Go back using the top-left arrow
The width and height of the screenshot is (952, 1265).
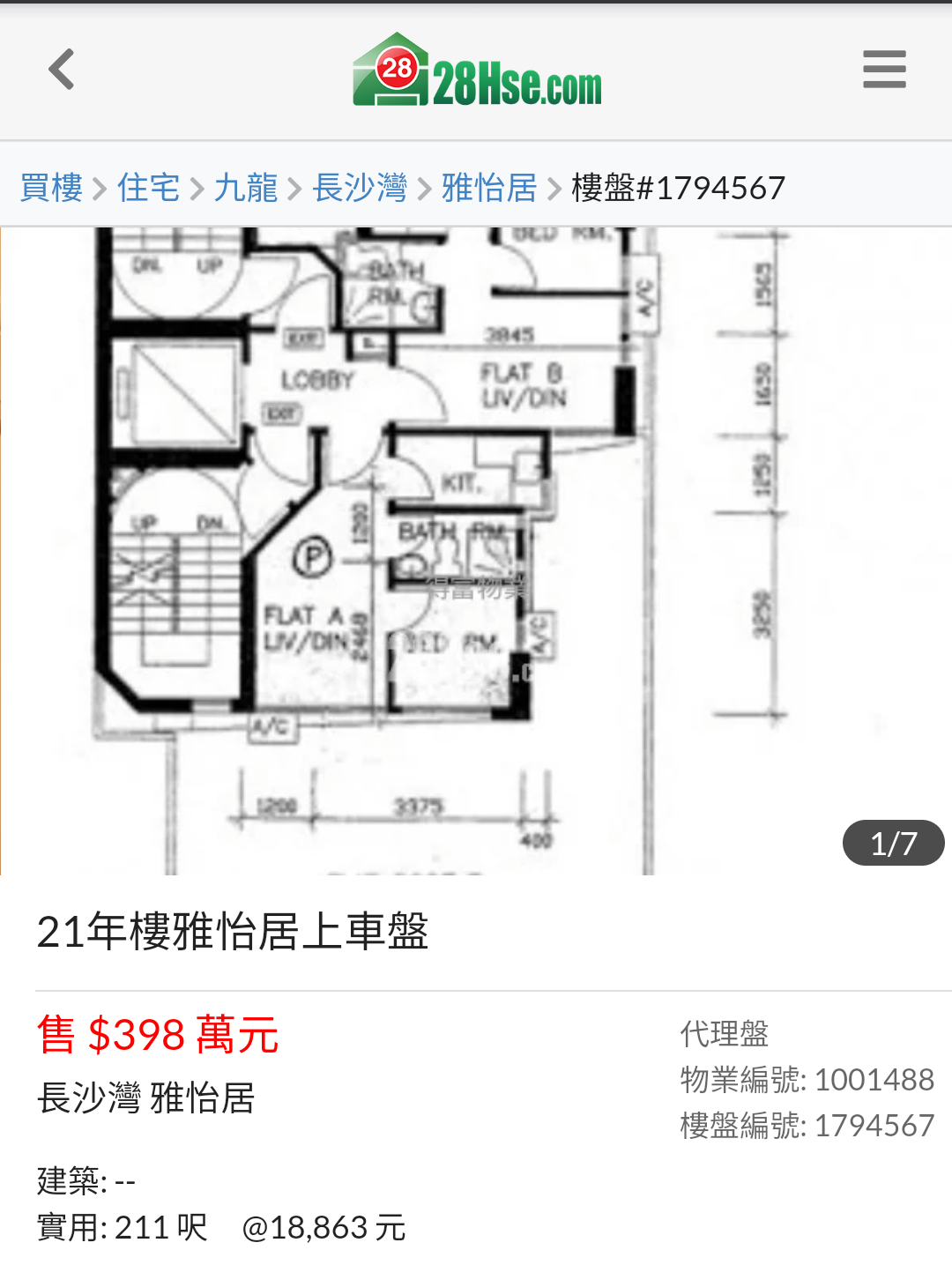[x=62, y=70]
